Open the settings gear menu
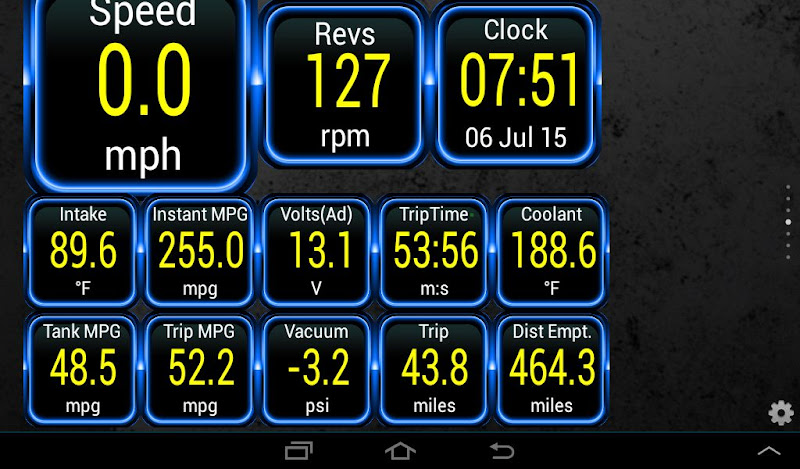The image size is (800, 469). [x=780, y=413]
